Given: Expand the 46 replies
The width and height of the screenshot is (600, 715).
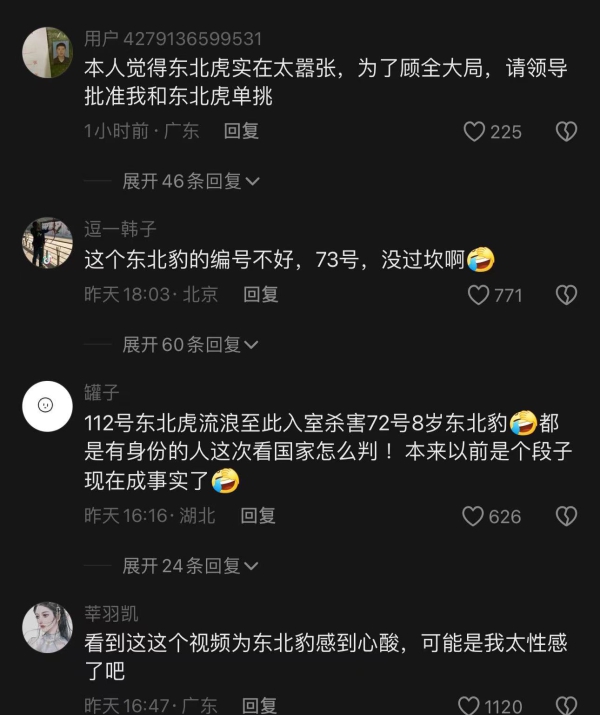Looking at the screenshot, I should 190,181.
